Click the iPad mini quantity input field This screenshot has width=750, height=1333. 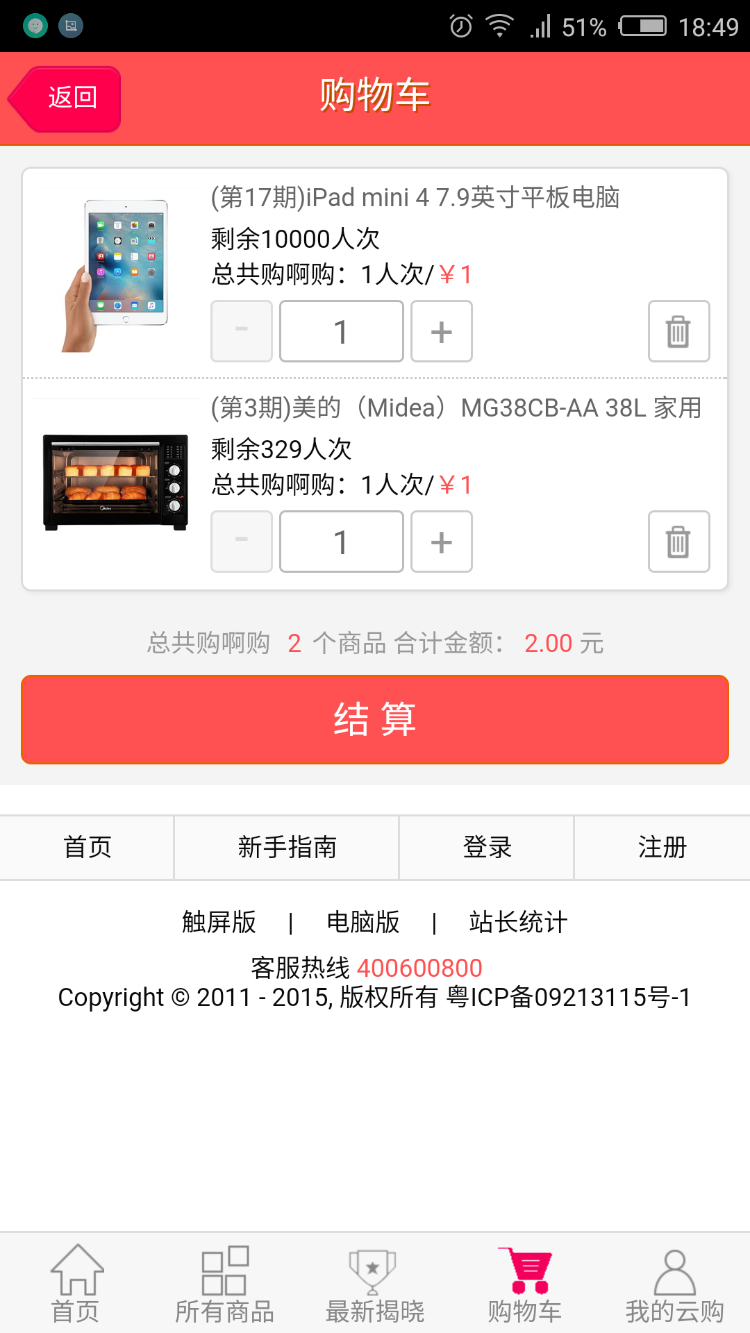pyautogui.click(x=341, y=331)
